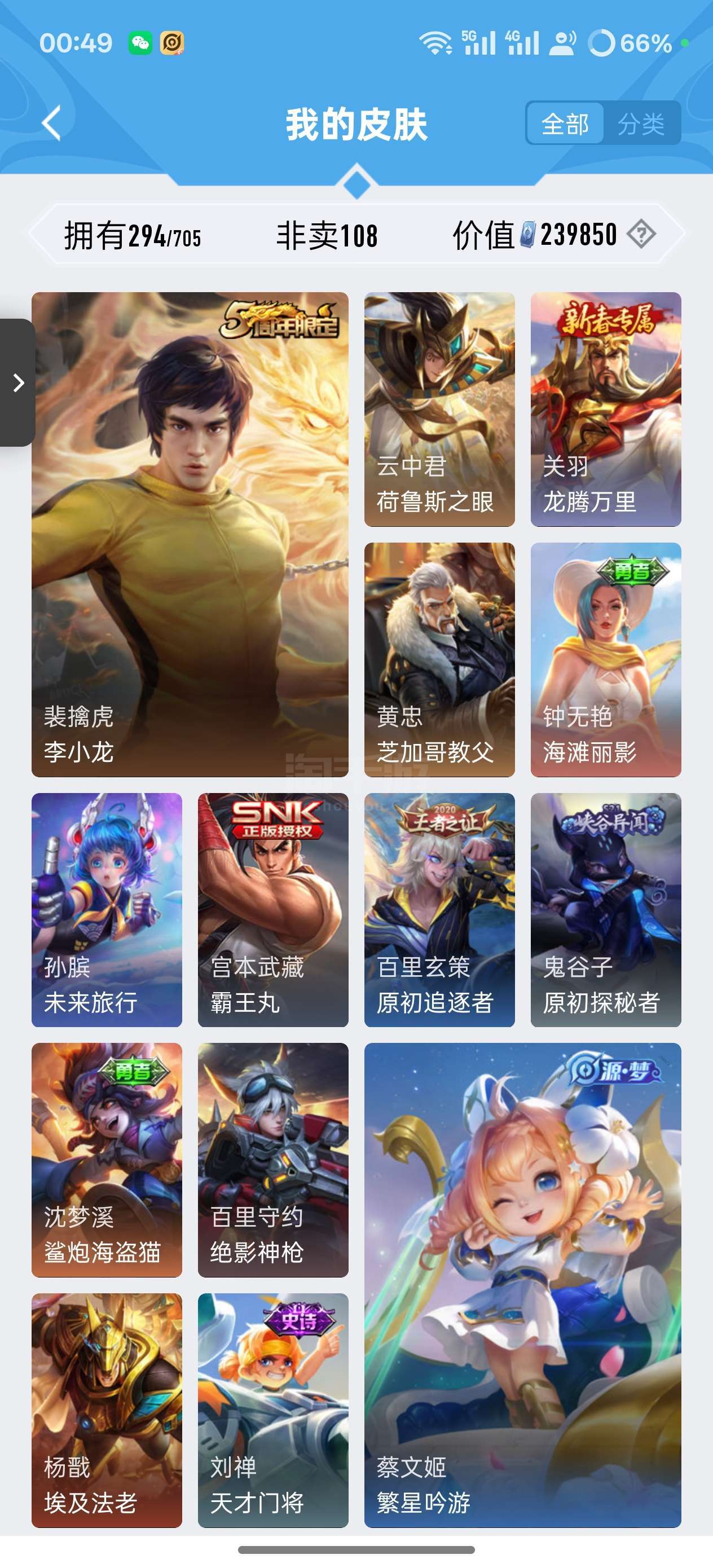Open 刘禅 天才门将 skin card
The width and height of the screenshot is (713, 1568).
(x=273, y=1410)
